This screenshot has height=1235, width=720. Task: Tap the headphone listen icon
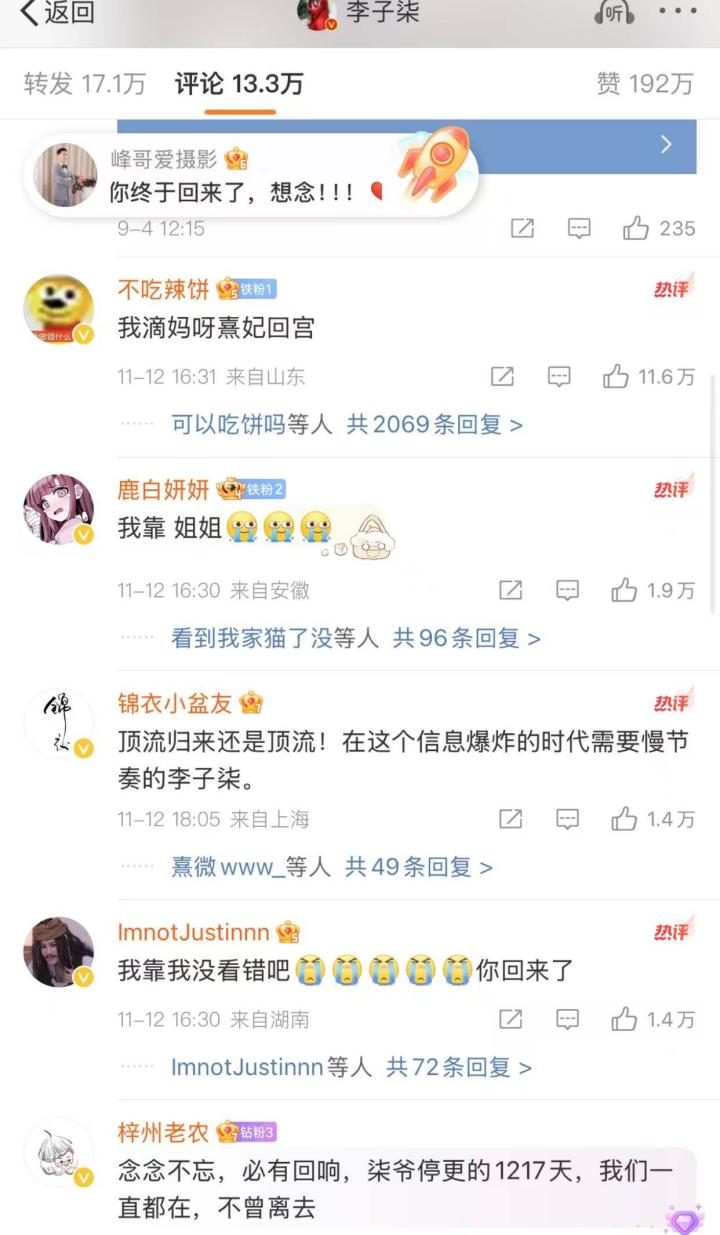tap(614, 12)
